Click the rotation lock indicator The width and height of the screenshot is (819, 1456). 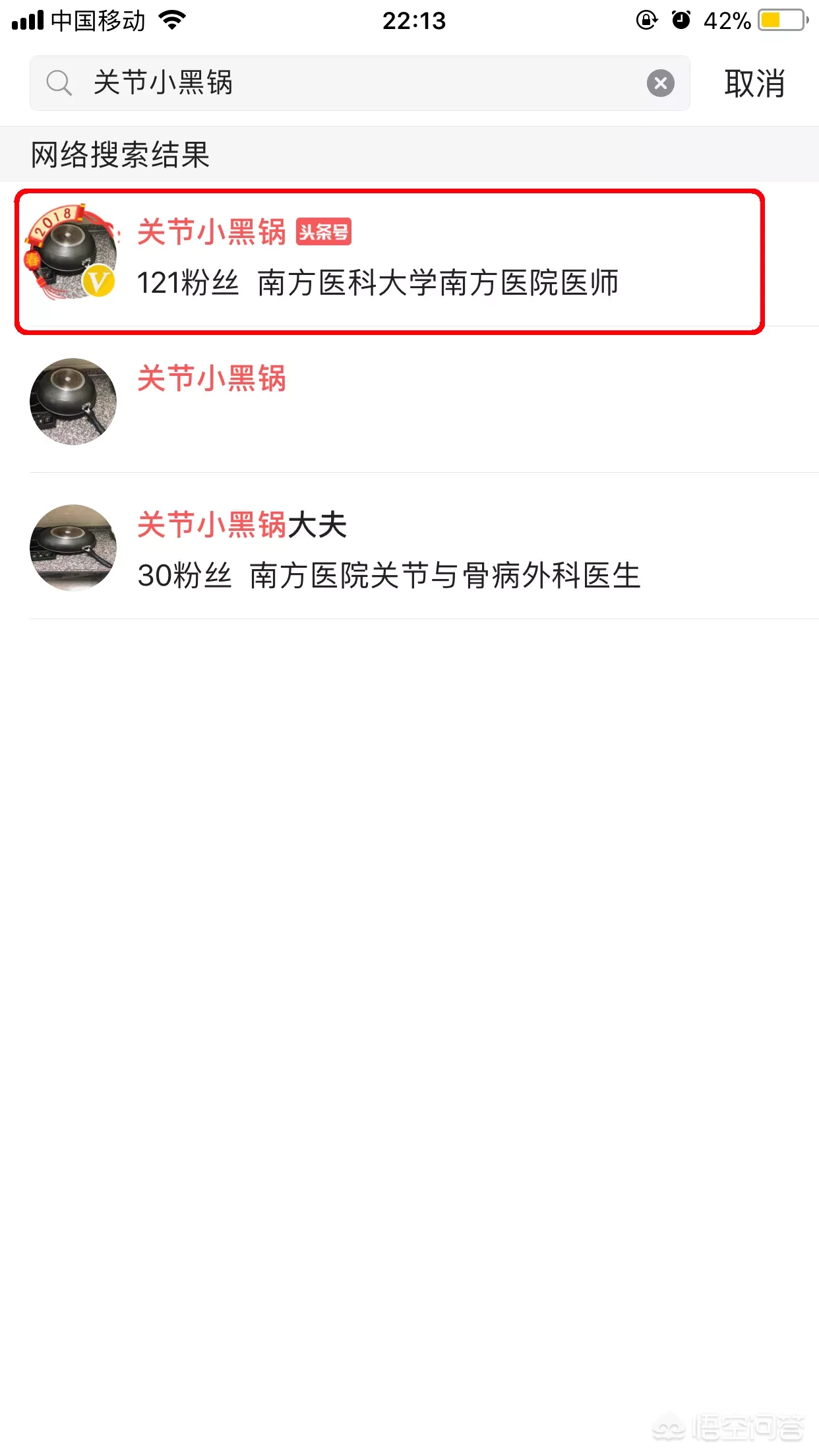[x=647, y=20]
